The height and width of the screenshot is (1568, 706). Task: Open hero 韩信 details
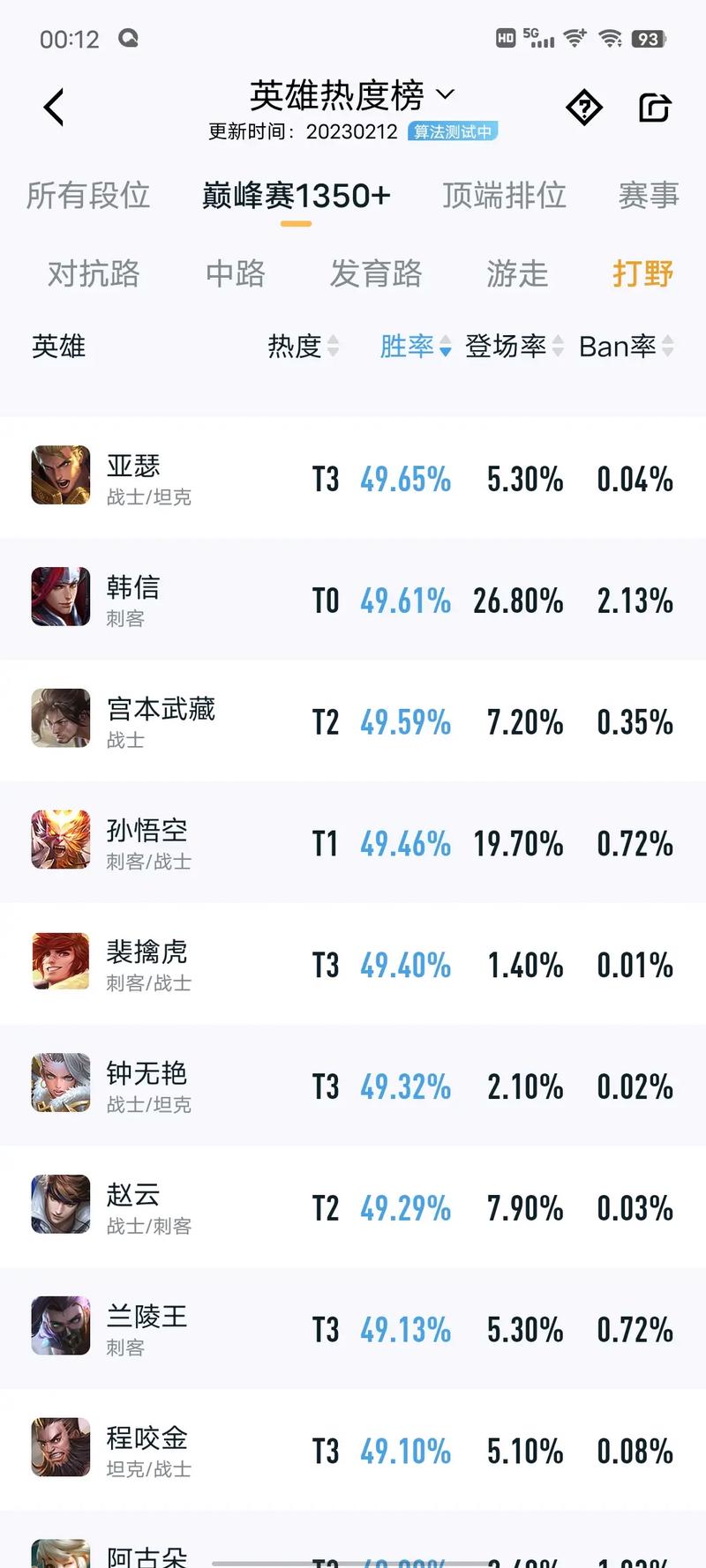tap(132, 599)
